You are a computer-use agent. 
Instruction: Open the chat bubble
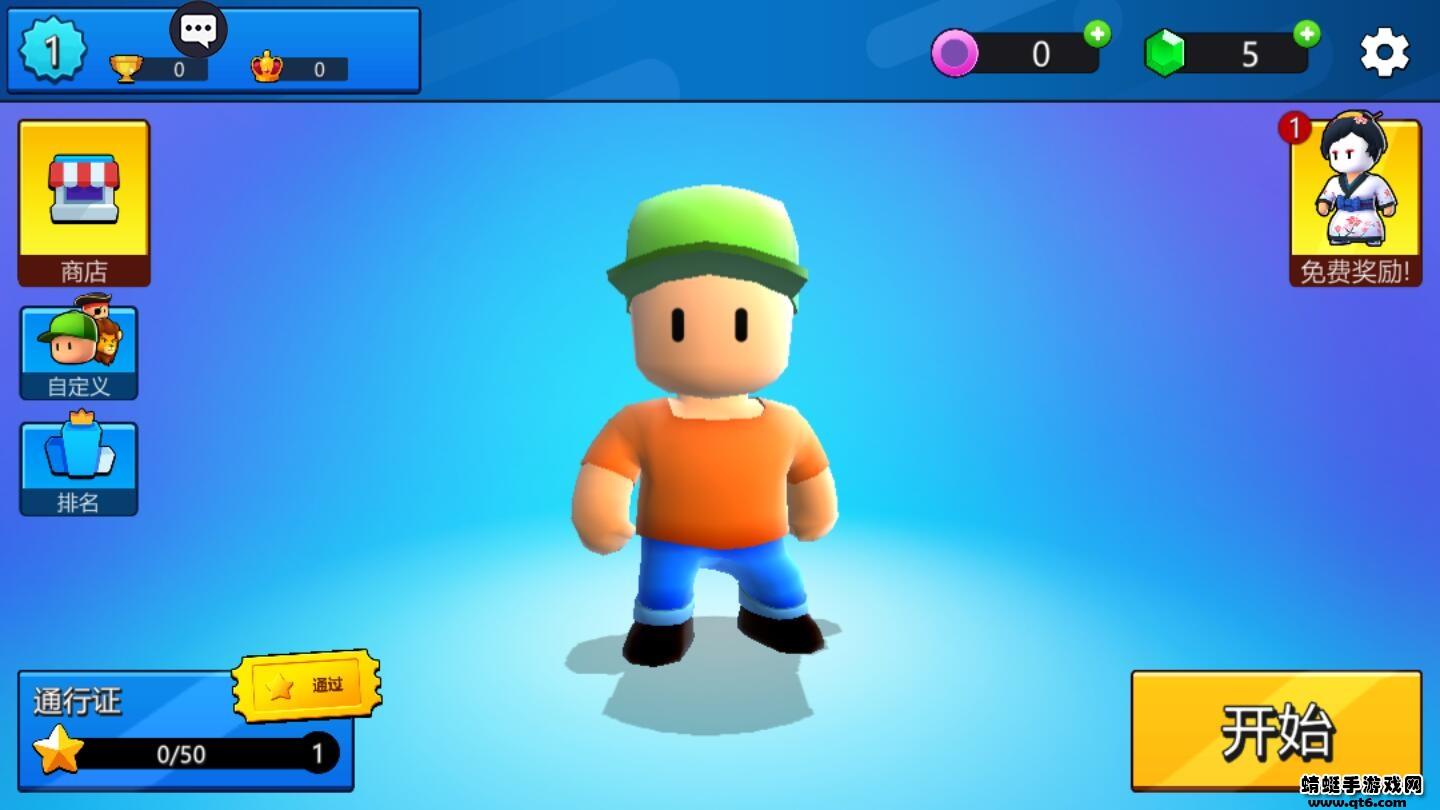pyautogui.click(x=198, y=31)
